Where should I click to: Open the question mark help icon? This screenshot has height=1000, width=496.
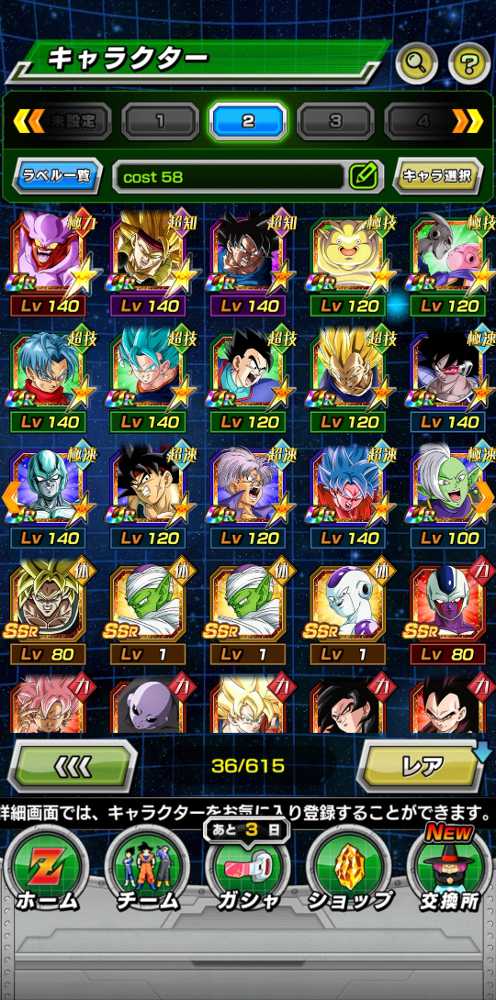coord(469,63)
